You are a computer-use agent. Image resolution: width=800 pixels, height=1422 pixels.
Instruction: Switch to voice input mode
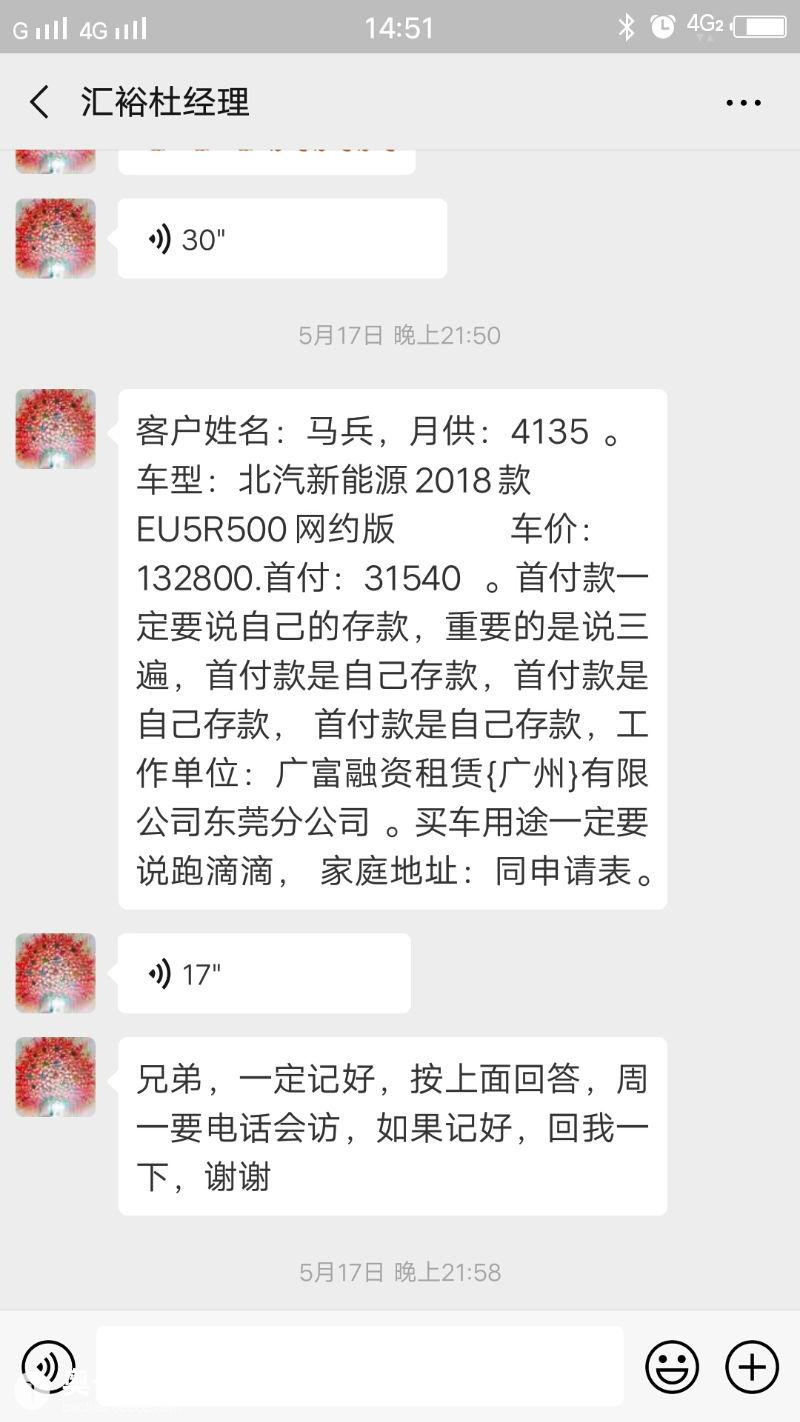pyautogui.click(x=48, y=1366)
